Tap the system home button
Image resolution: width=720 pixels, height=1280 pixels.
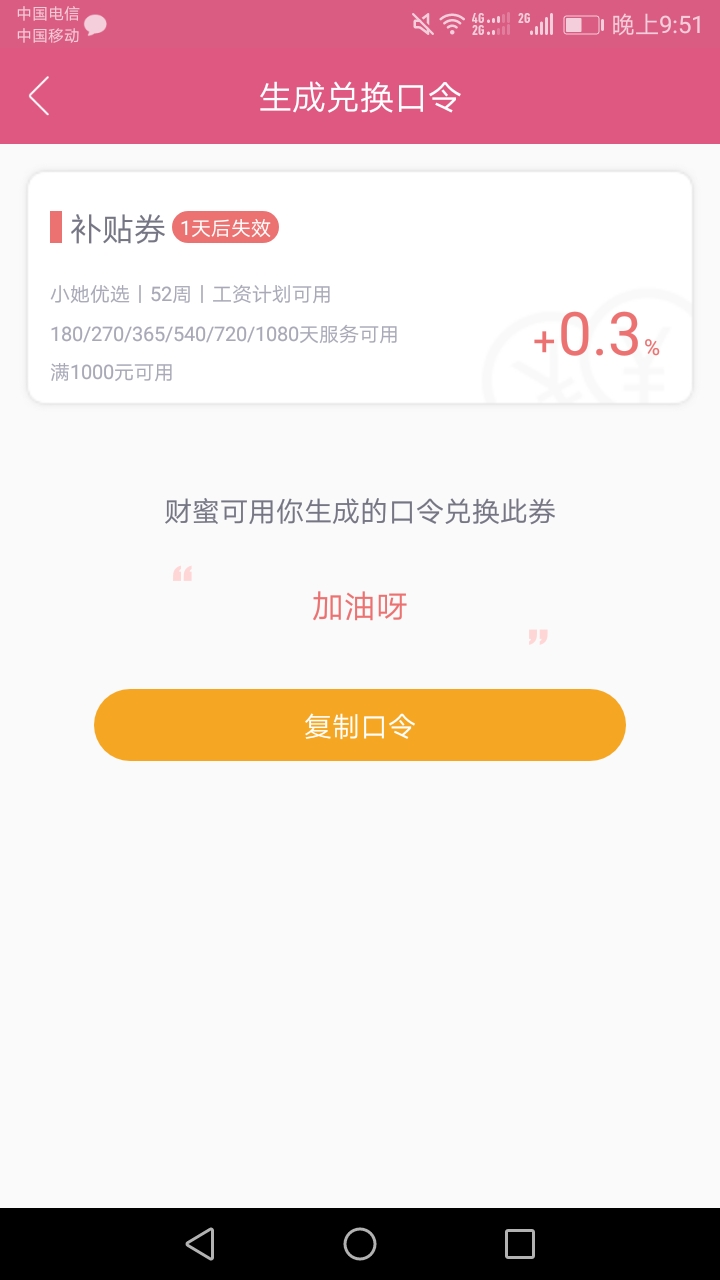pyautogui.click(x=360, y=1244)
